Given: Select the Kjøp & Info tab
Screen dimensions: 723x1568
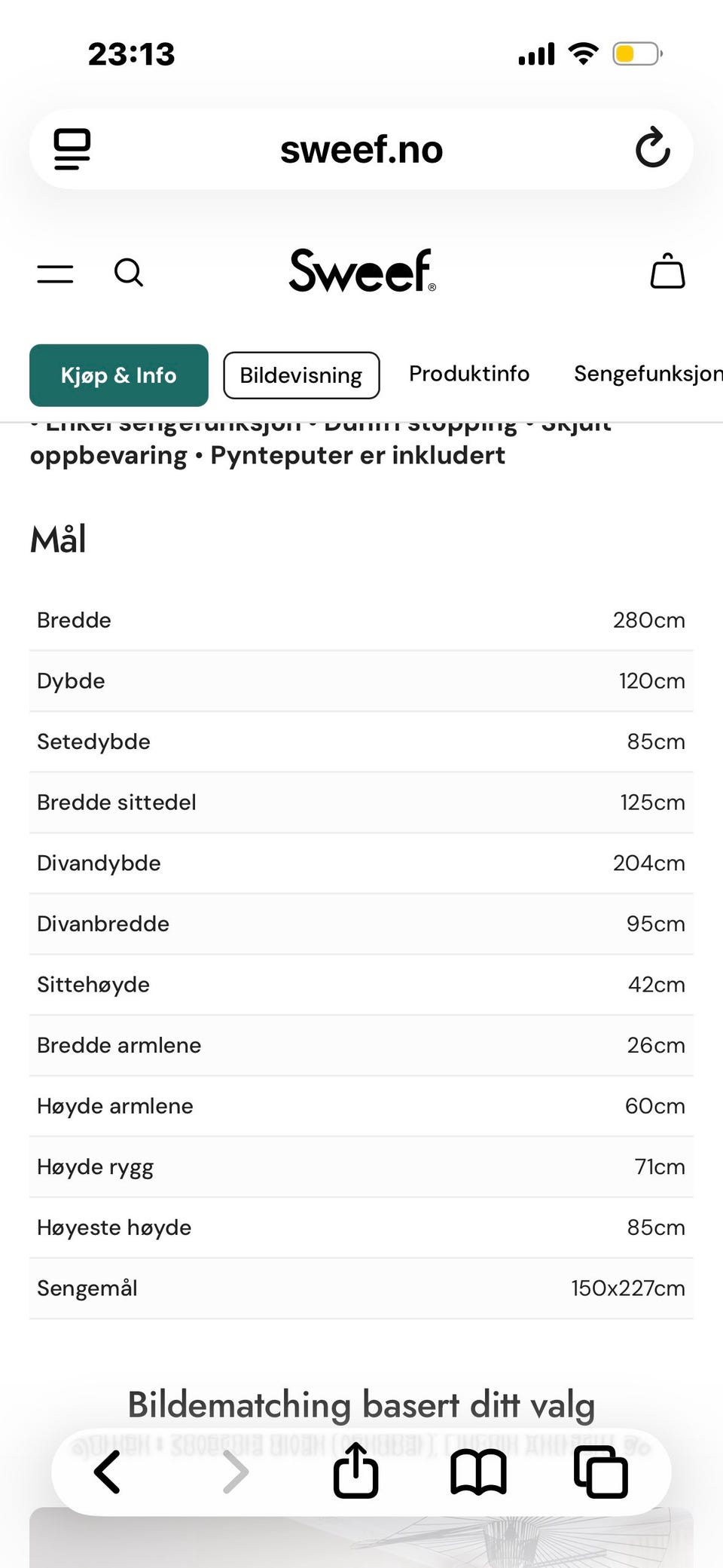Looking at the screenshot, I should 119,375.
